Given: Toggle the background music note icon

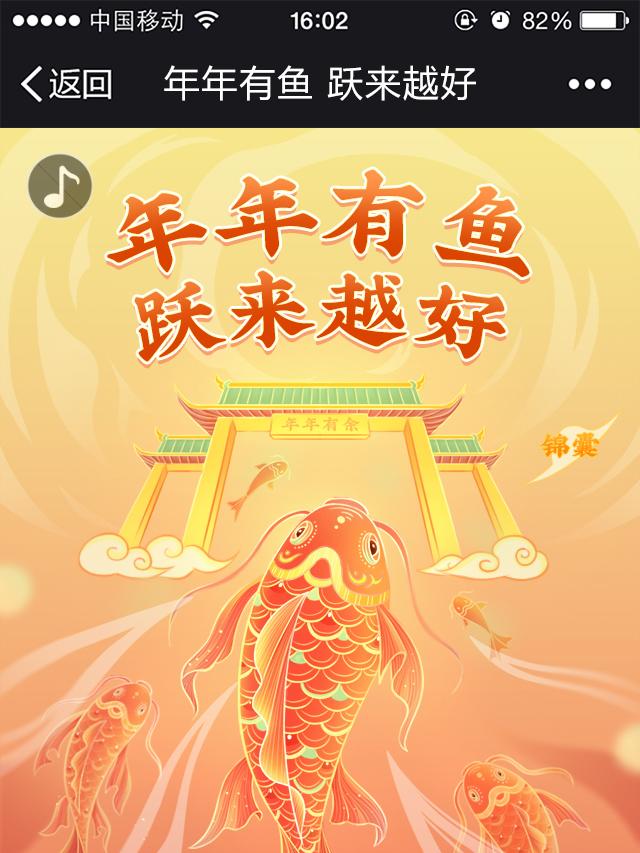Looking at the screenshot, I should [60, 186].
